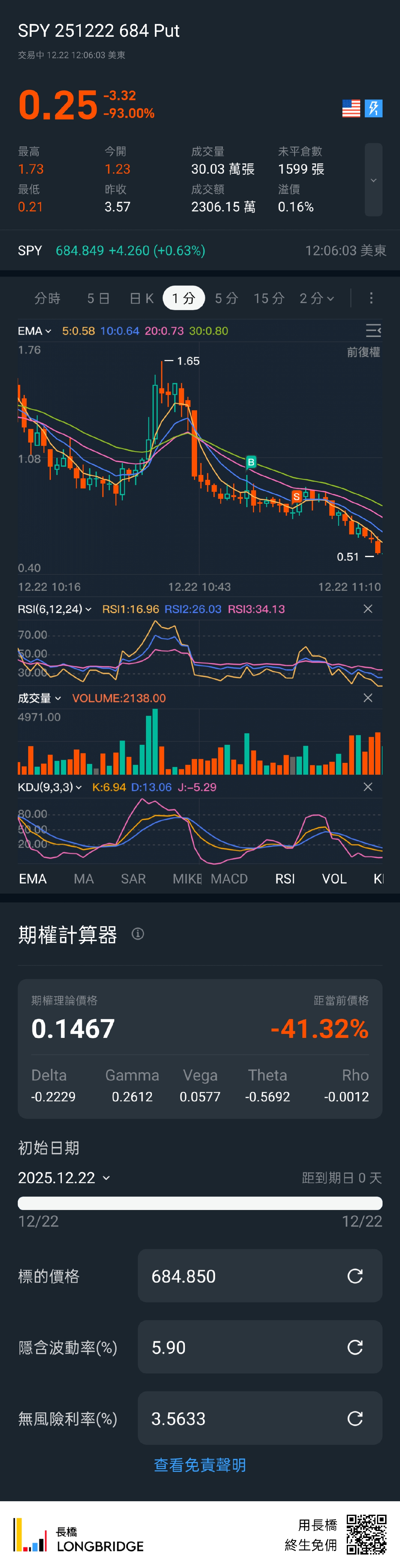
Task: Edit the 標的價格 field
Action: [243, 1276]
